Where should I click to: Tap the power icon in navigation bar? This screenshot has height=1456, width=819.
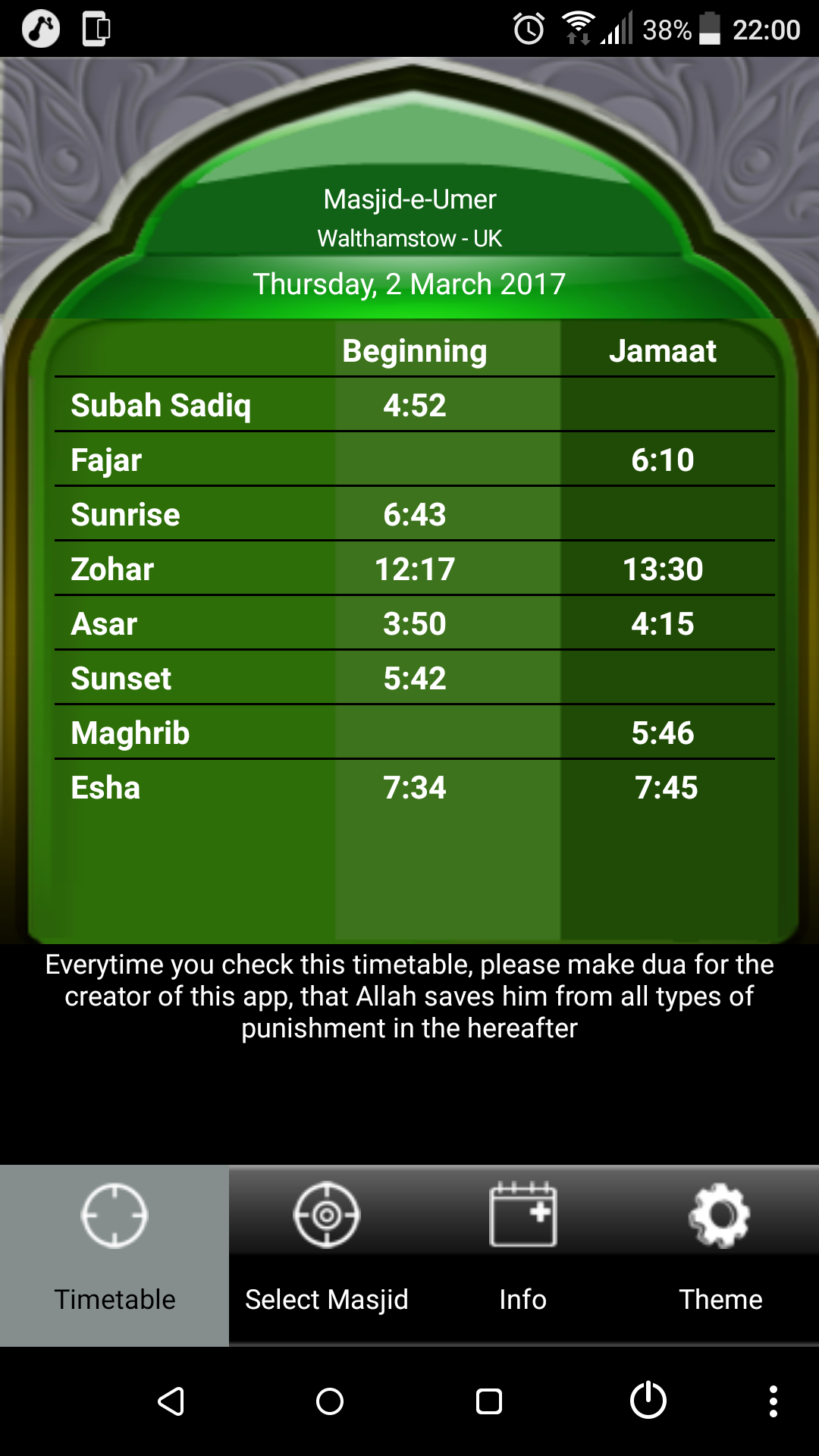[x=648, y=1400]
